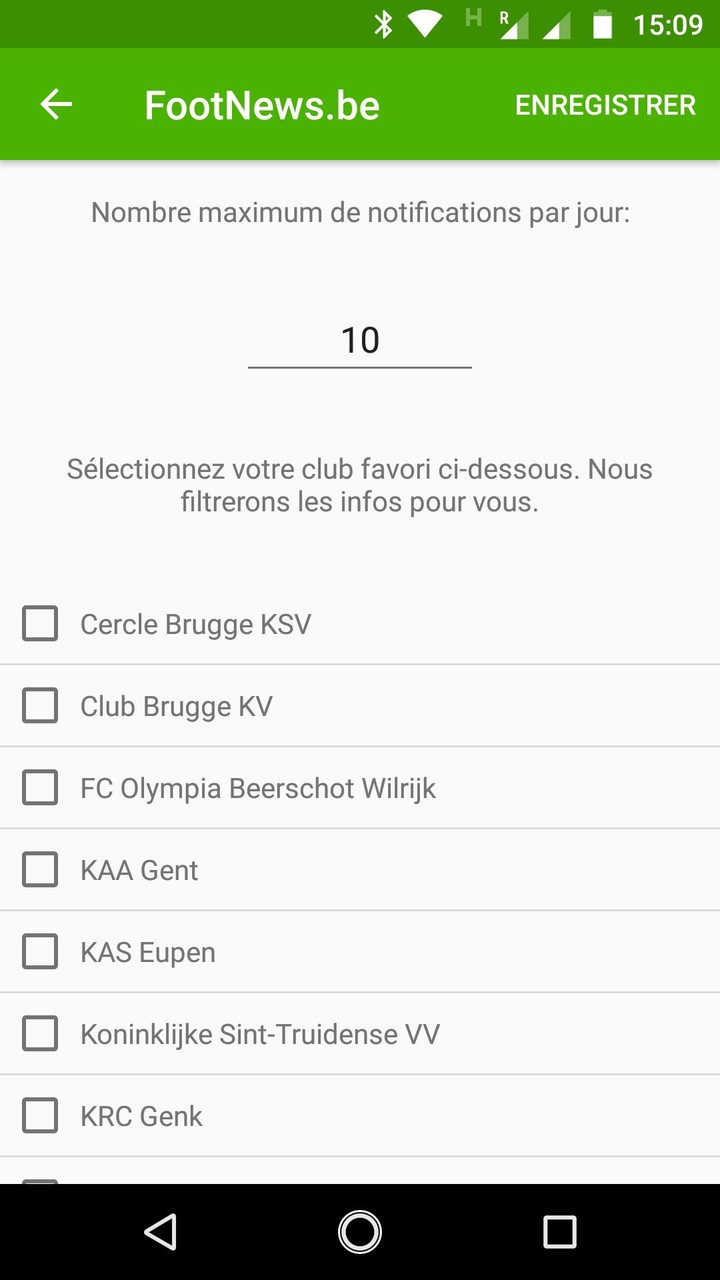Check the Cercle Brugge KSV box
The image size is (720, 1280).
40,624
